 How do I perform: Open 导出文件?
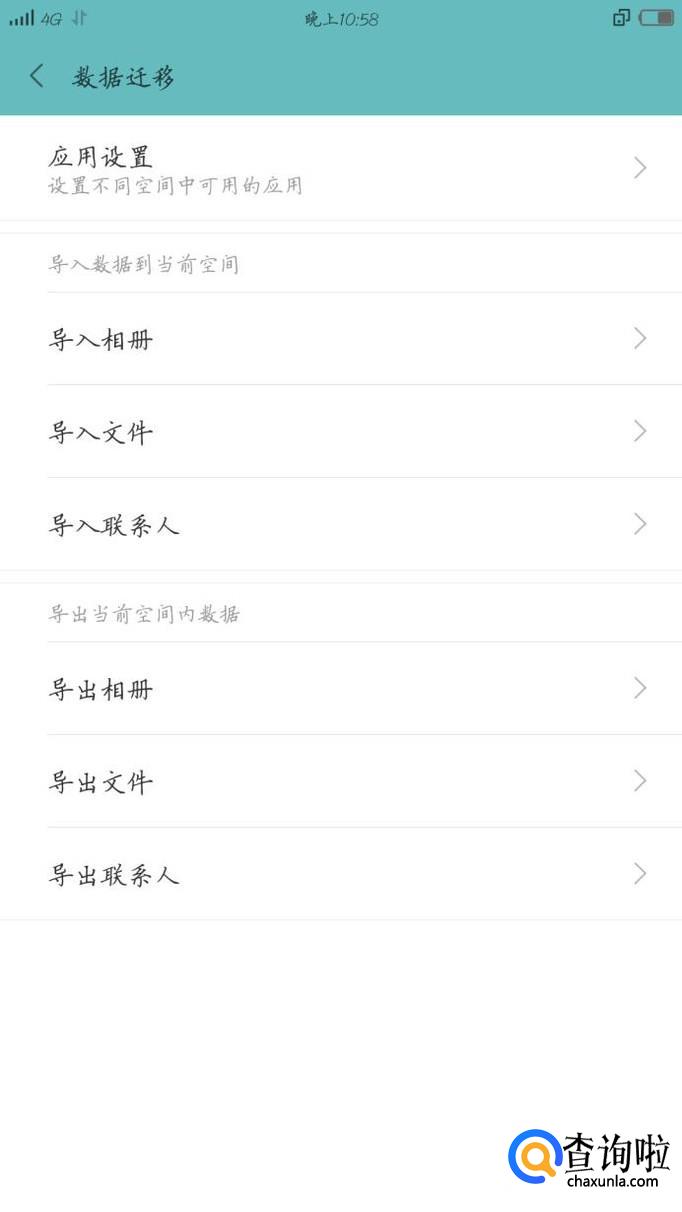click(340, 782)
